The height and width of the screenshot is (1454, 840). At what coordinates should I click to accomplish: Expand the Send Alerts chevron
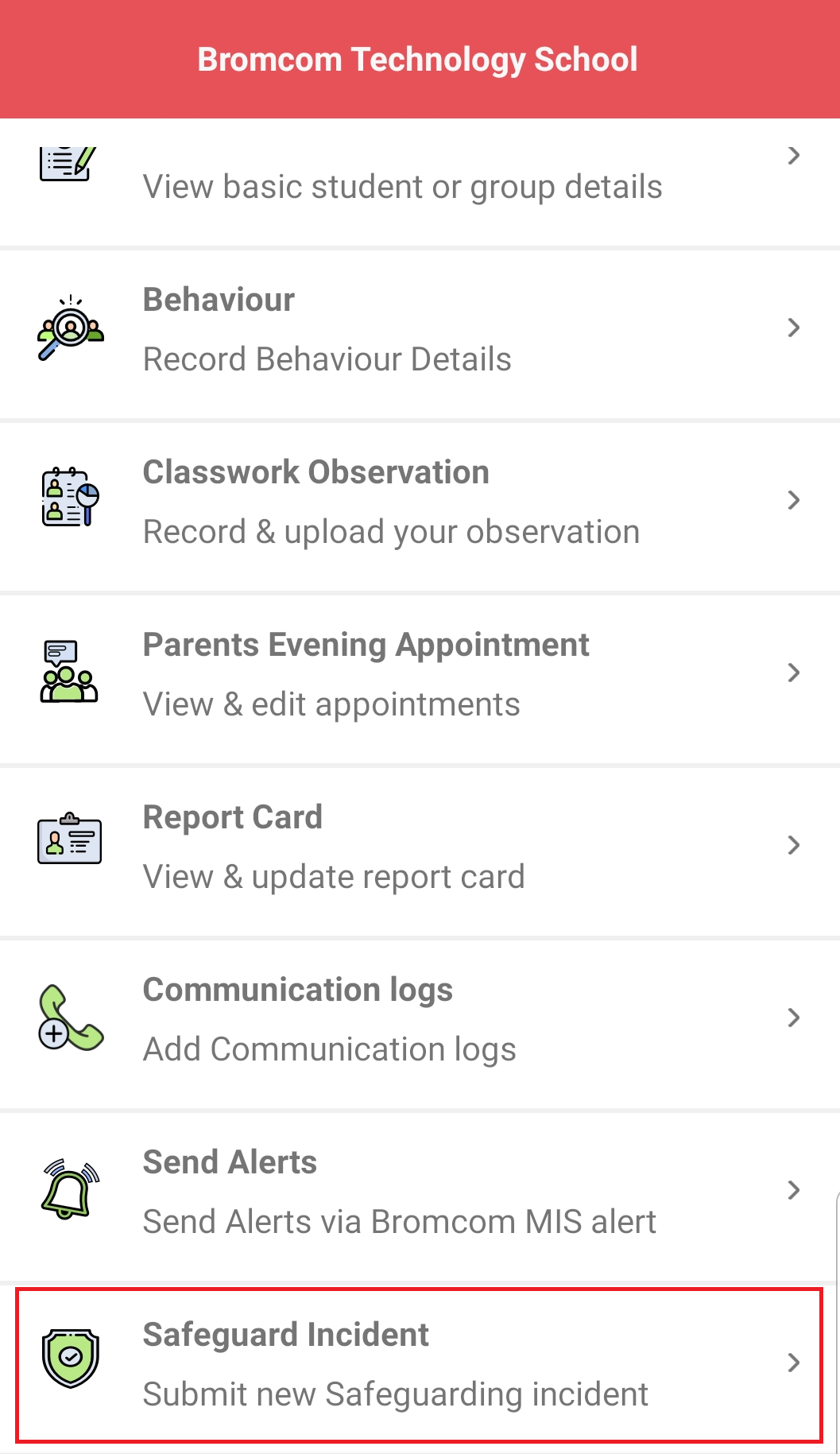pyautogui.click(x=794, y=1190)
